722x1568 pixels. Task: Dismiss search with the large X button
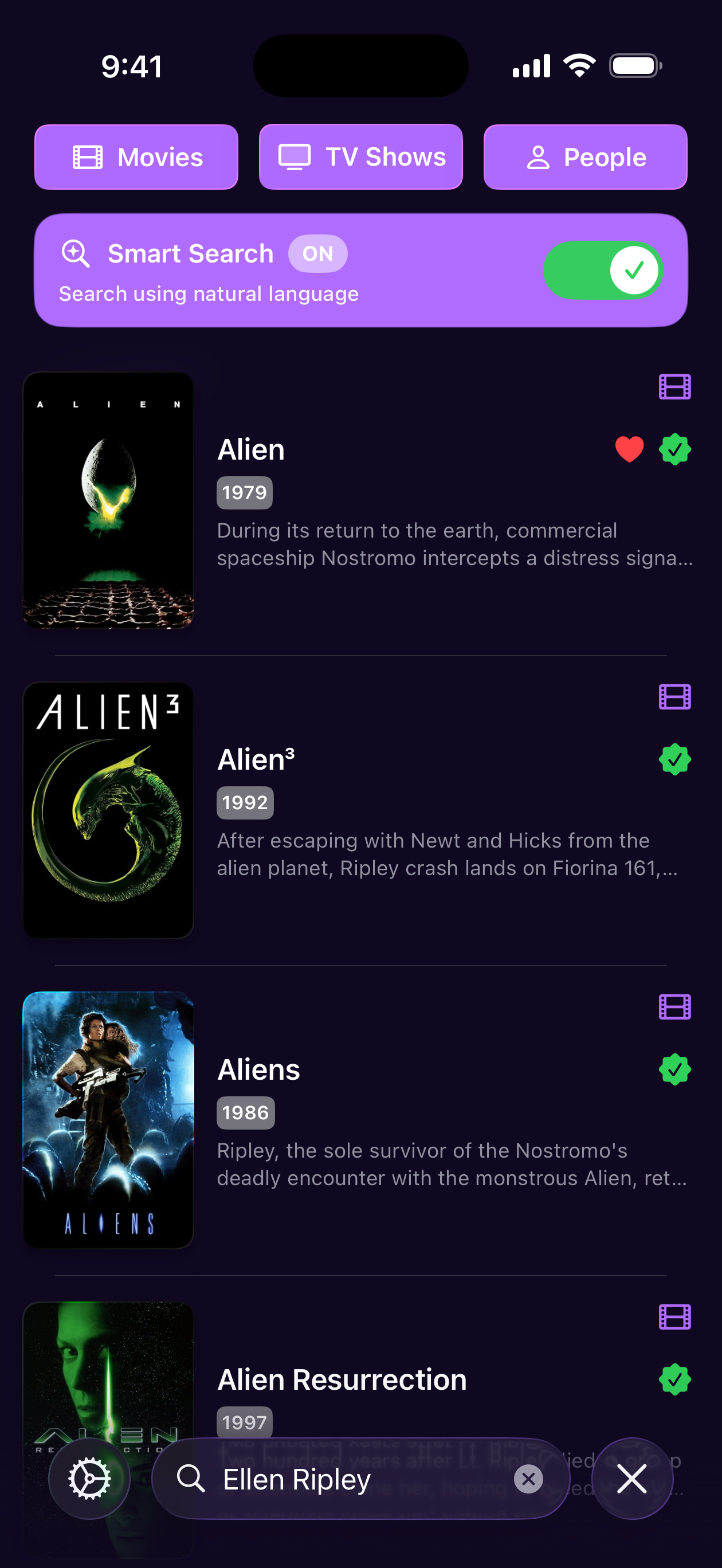[632, 1479]
